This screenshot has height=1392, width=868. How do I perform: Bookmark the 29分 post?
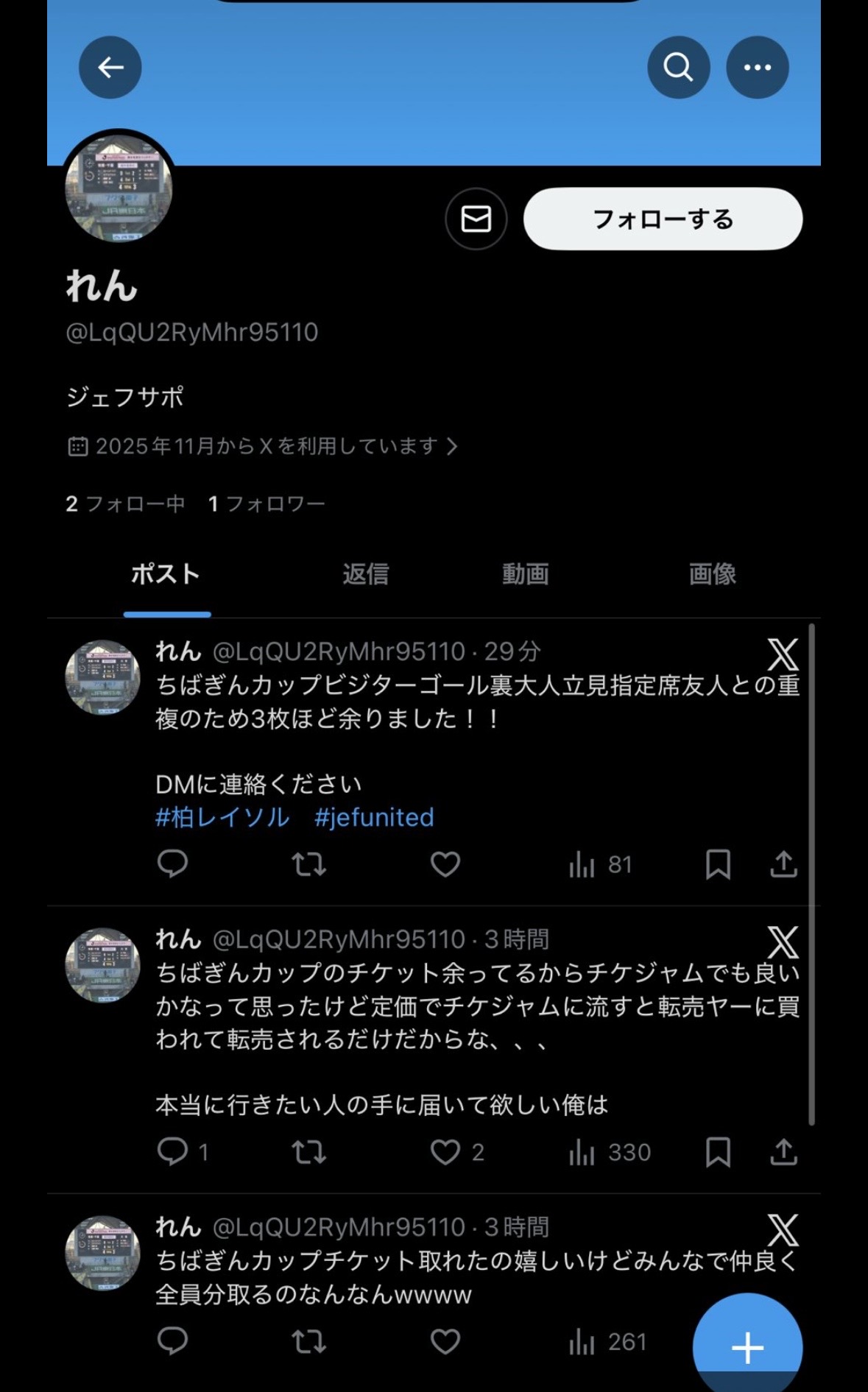point(718,864)
